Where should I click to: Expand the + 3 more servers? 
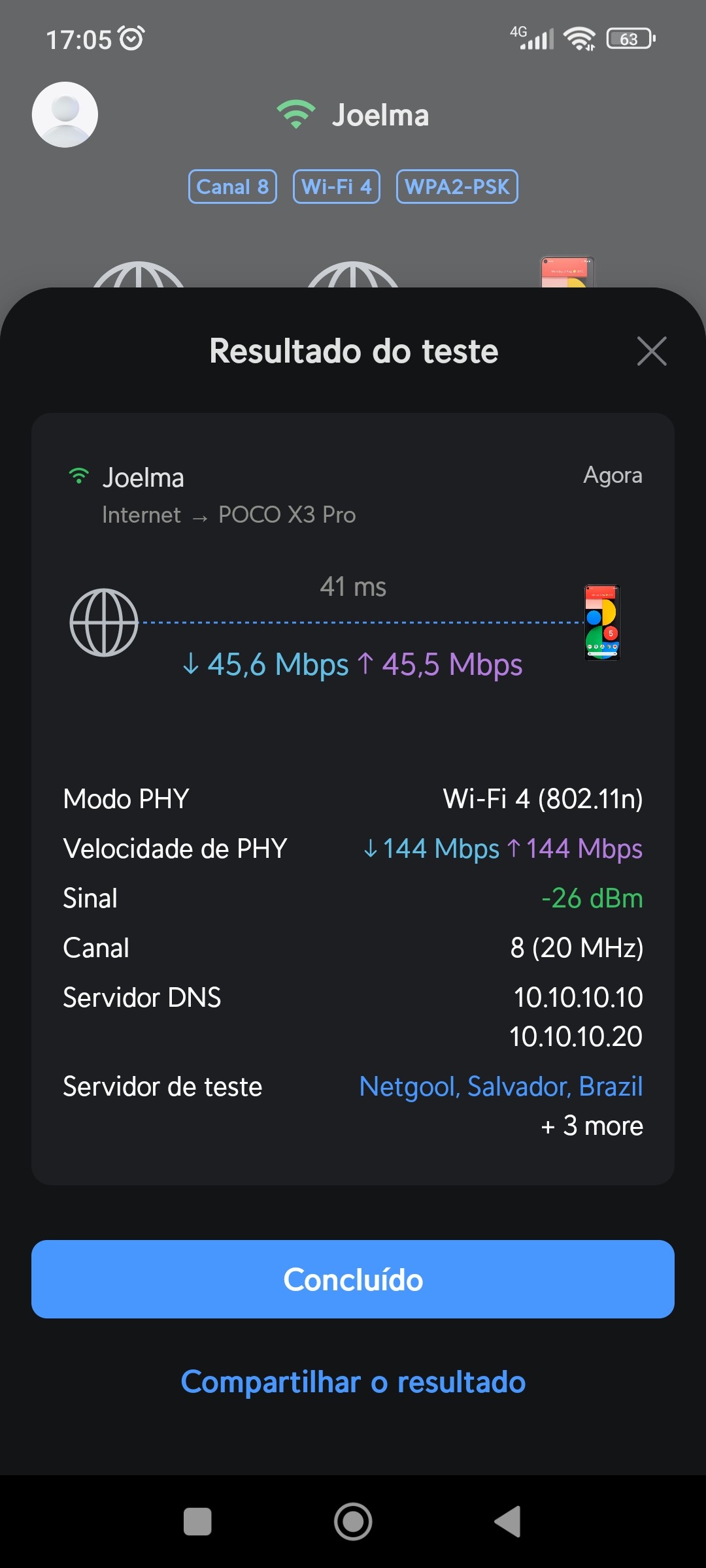pos(592,1126)
